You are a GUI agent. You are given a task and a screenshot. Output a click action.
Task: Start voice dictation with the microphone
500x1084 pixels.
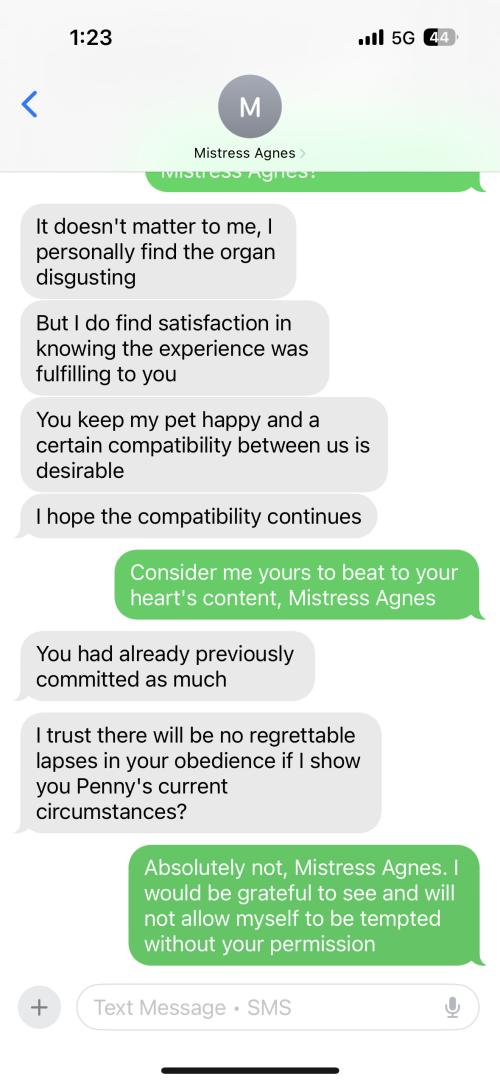[x=452, y=1007]
